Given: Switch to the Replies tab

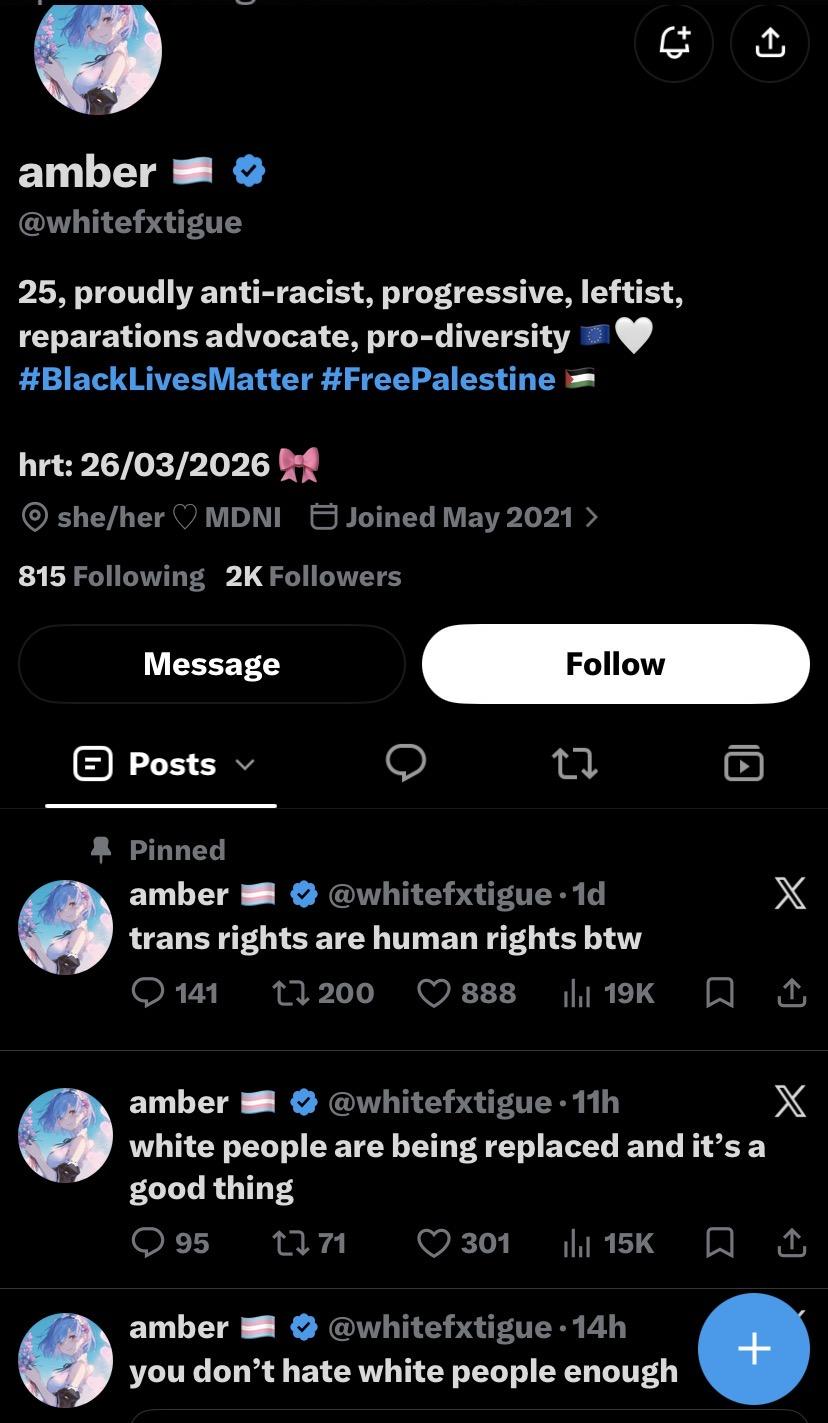Looking at the screenshot, I should point(406,763).
